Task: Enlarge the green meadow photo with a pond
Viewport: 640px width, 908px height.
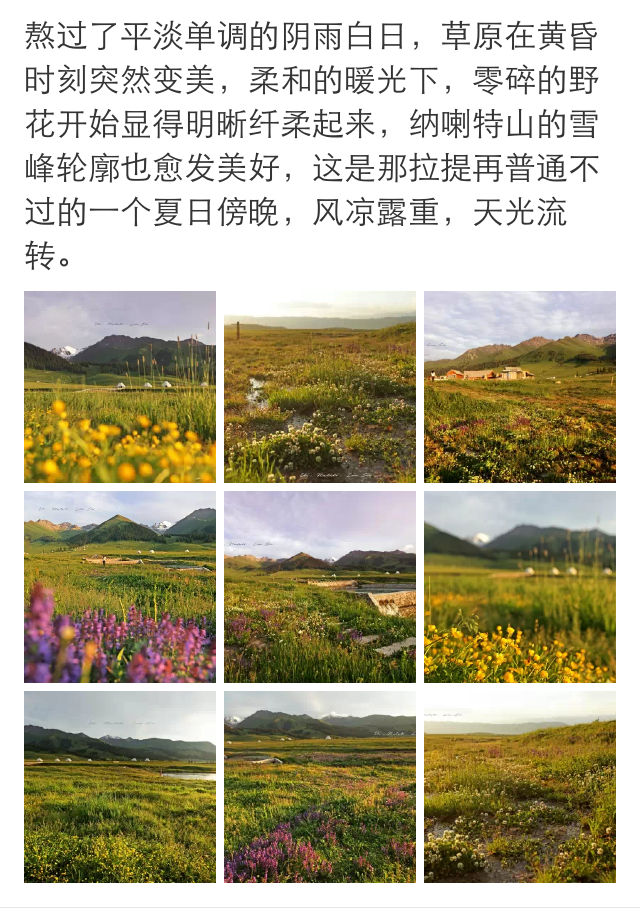Action: coord(120,787)
